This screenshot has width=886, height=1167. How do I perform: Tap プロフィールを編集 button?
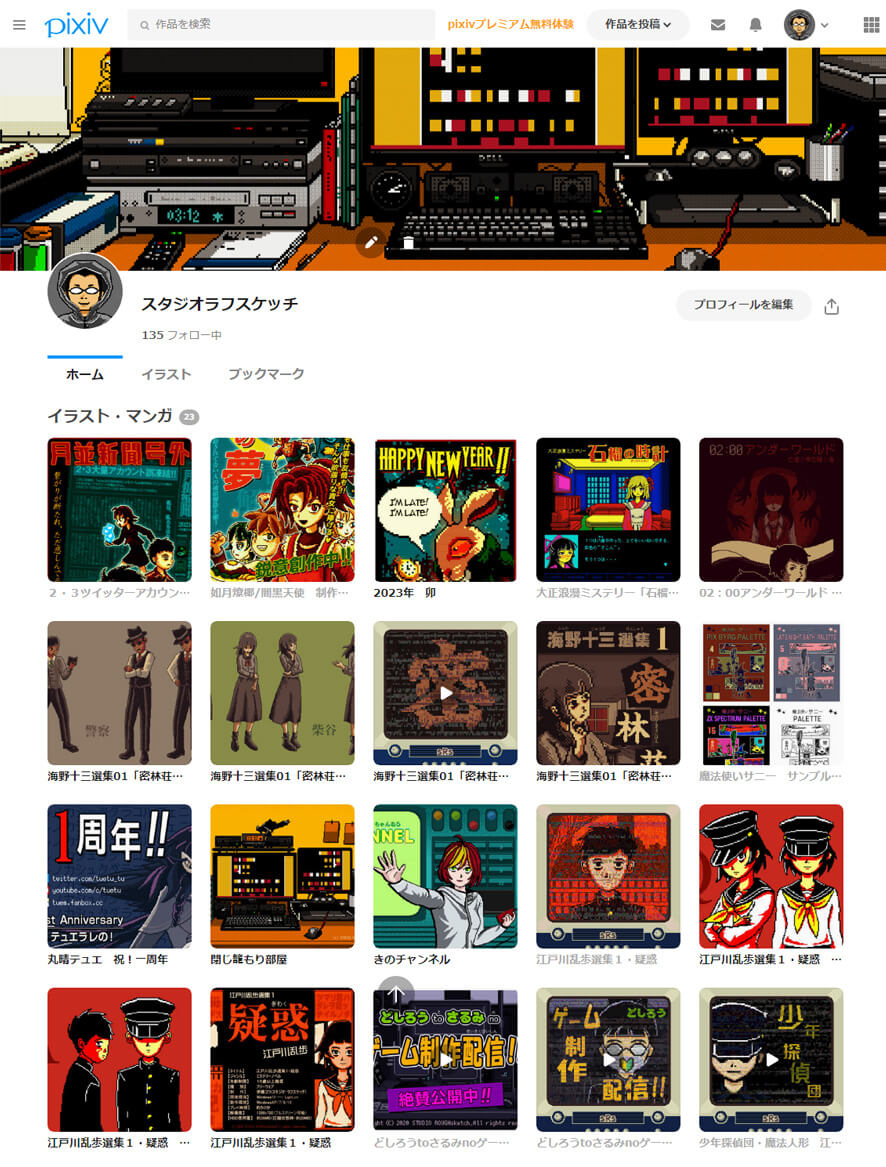[743, 305]
